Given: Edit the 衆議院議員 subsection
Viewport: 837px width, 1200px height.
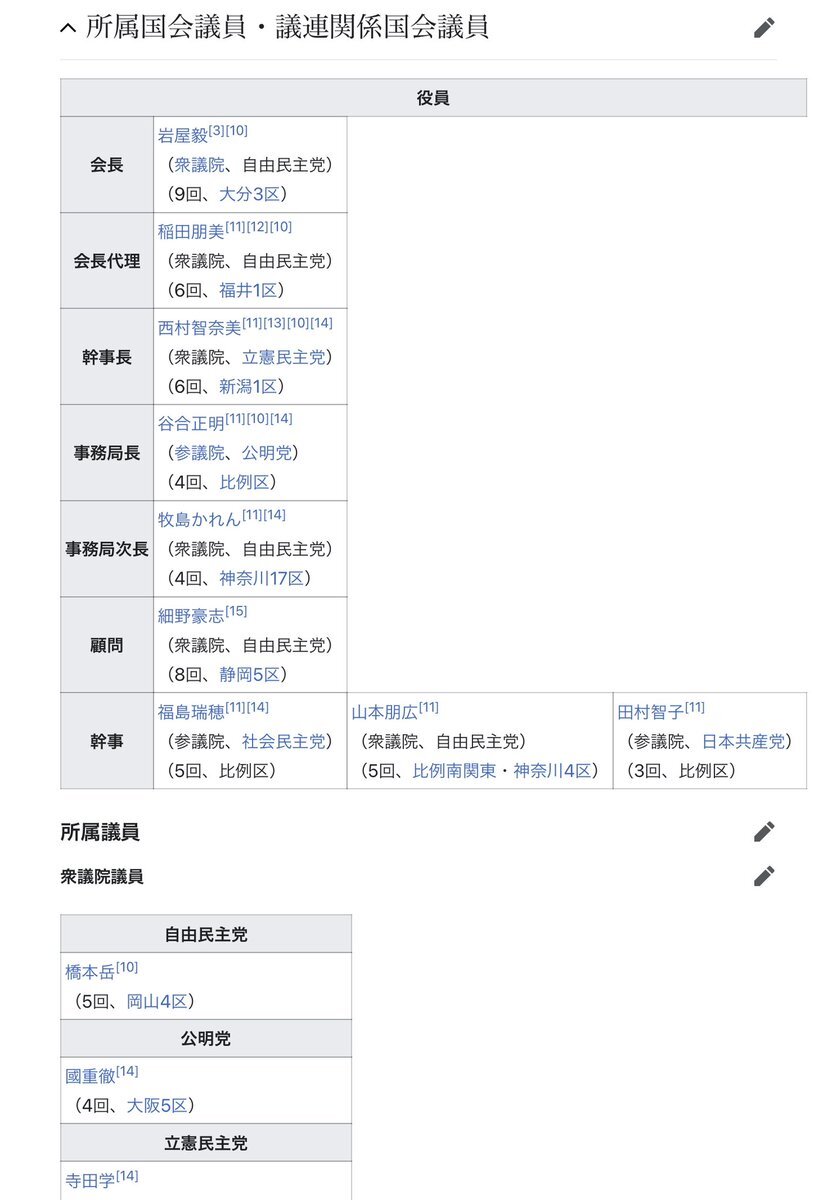Looking at the screenshot, I should click(x=764, y=876).
